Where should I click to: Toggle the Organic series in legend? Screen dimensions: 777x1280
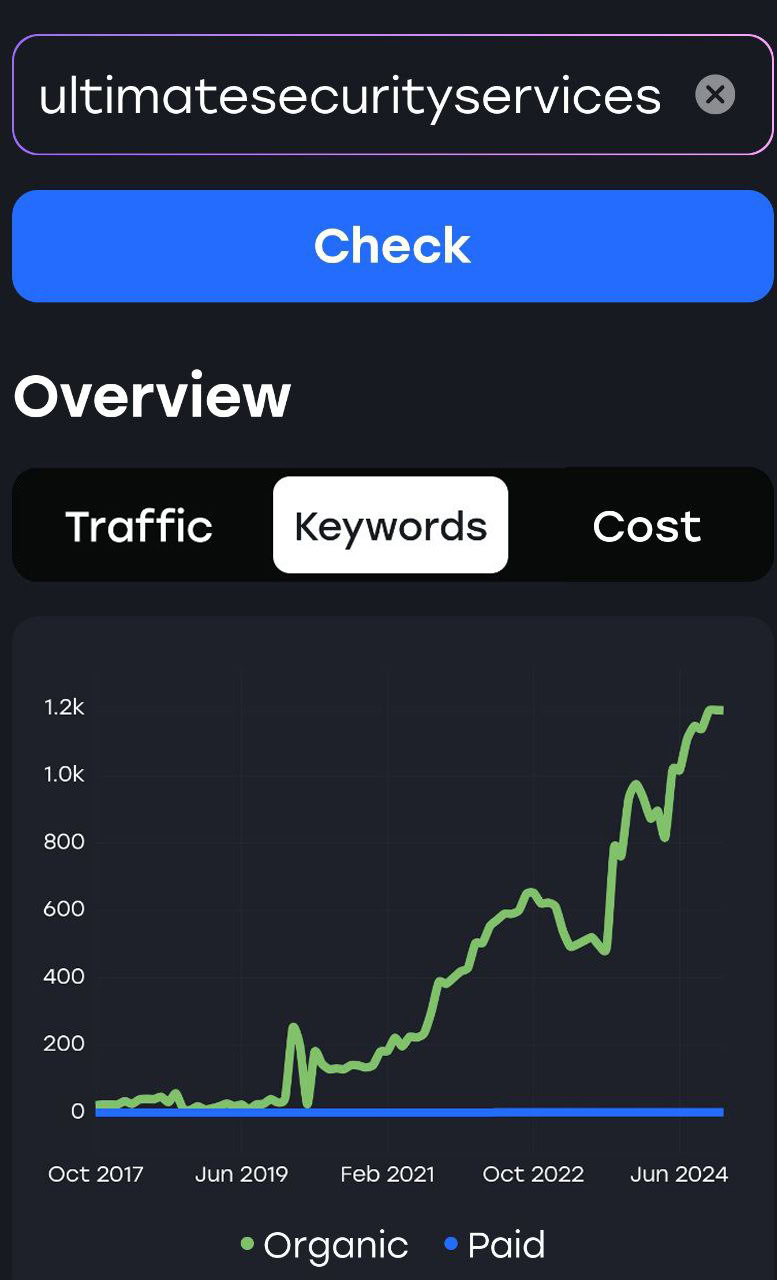325,1245
